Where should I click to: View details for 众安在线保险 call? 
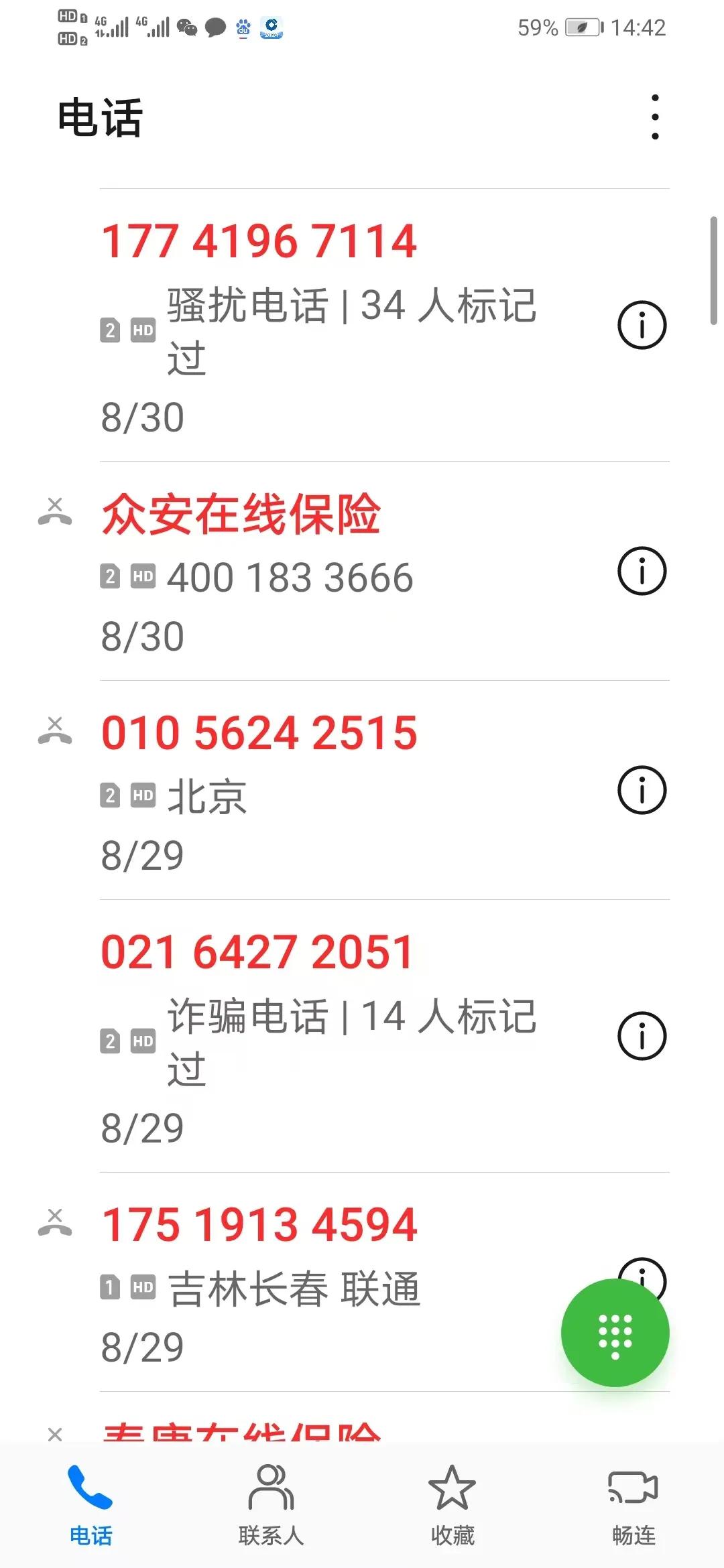[642, 571]
